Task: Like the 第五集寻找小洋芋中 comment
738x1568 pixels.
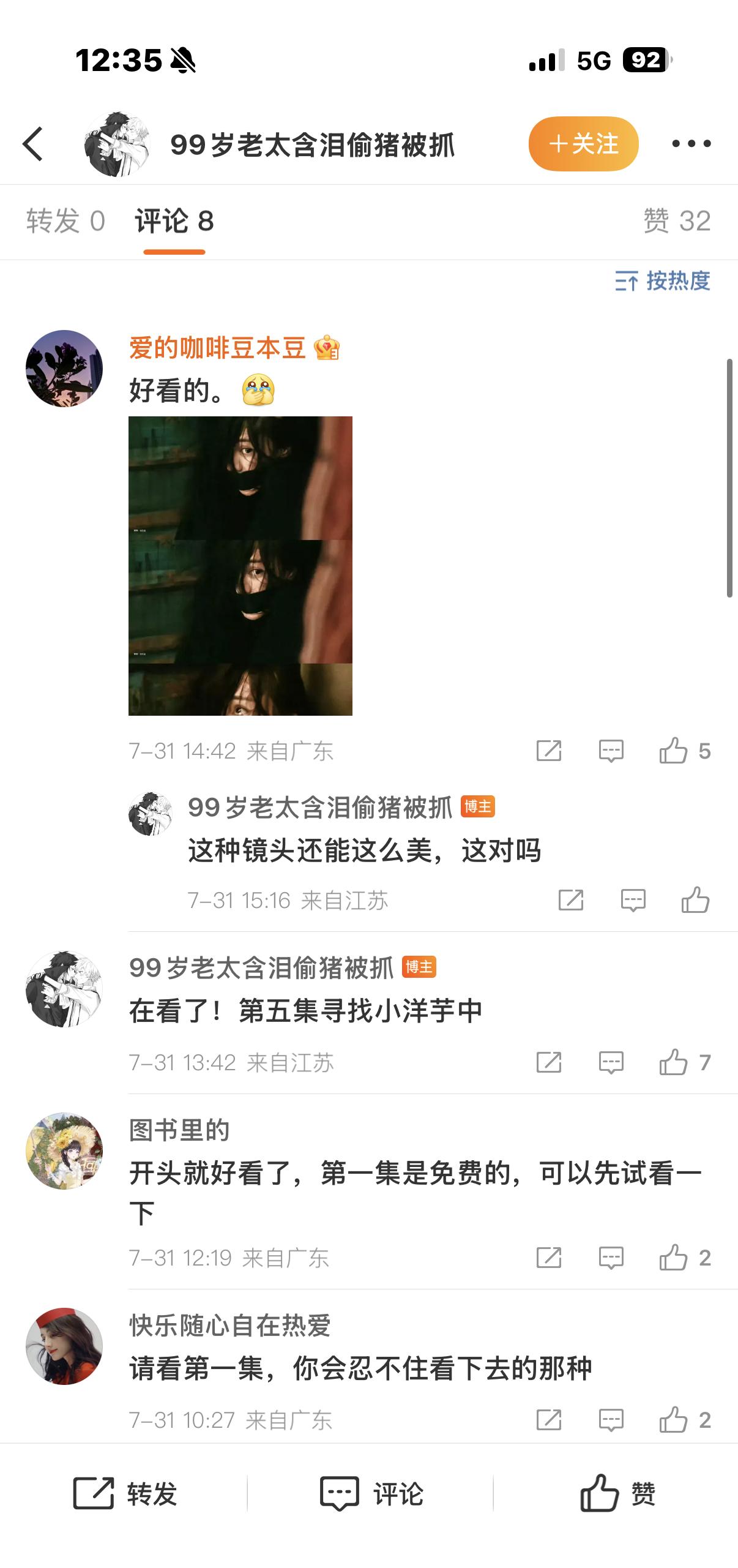Action: (684, 1062)
